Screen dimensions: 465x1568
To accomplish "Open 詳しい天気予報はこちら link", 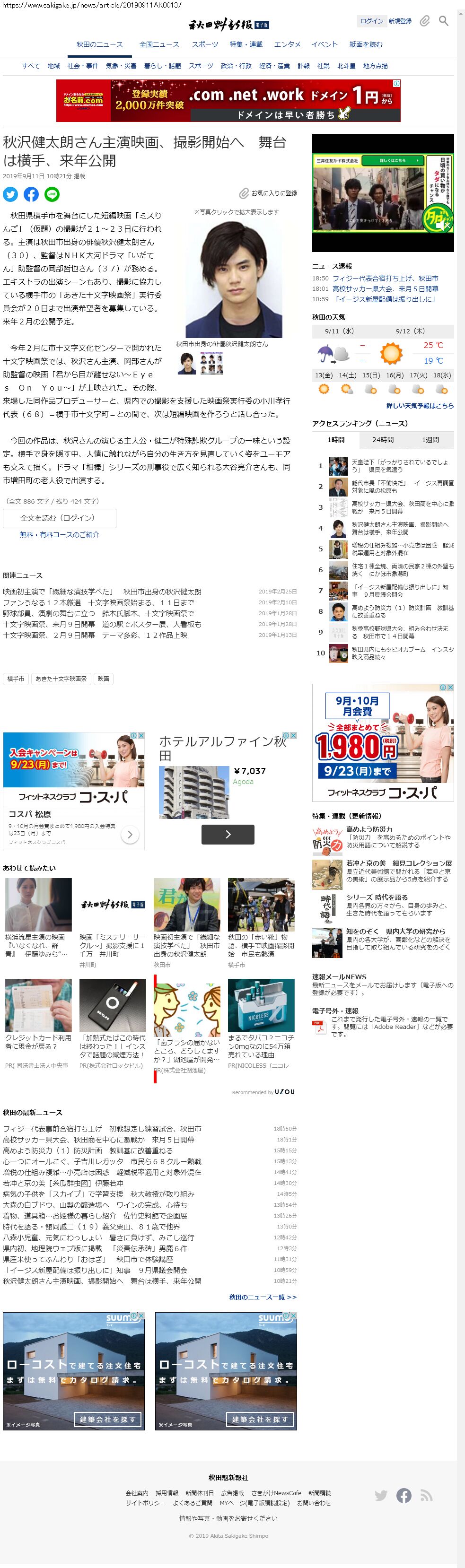I will pos(420,405).
